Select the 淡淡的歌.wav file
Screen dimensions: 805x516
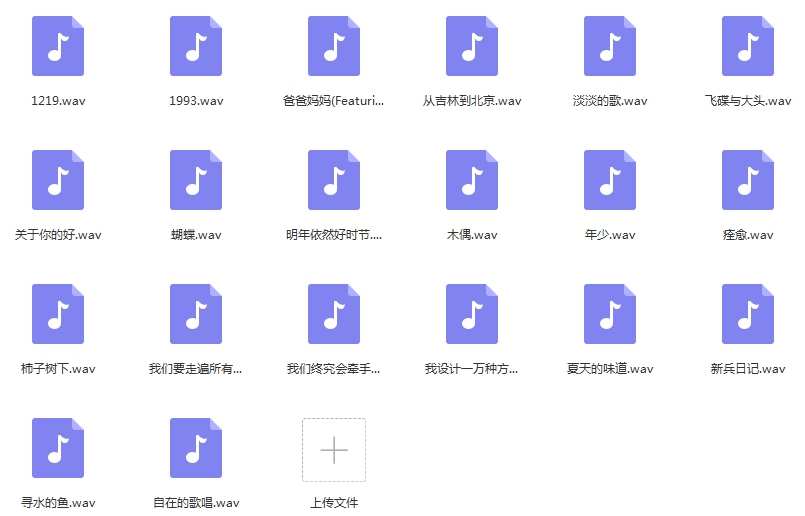(610, 46)
